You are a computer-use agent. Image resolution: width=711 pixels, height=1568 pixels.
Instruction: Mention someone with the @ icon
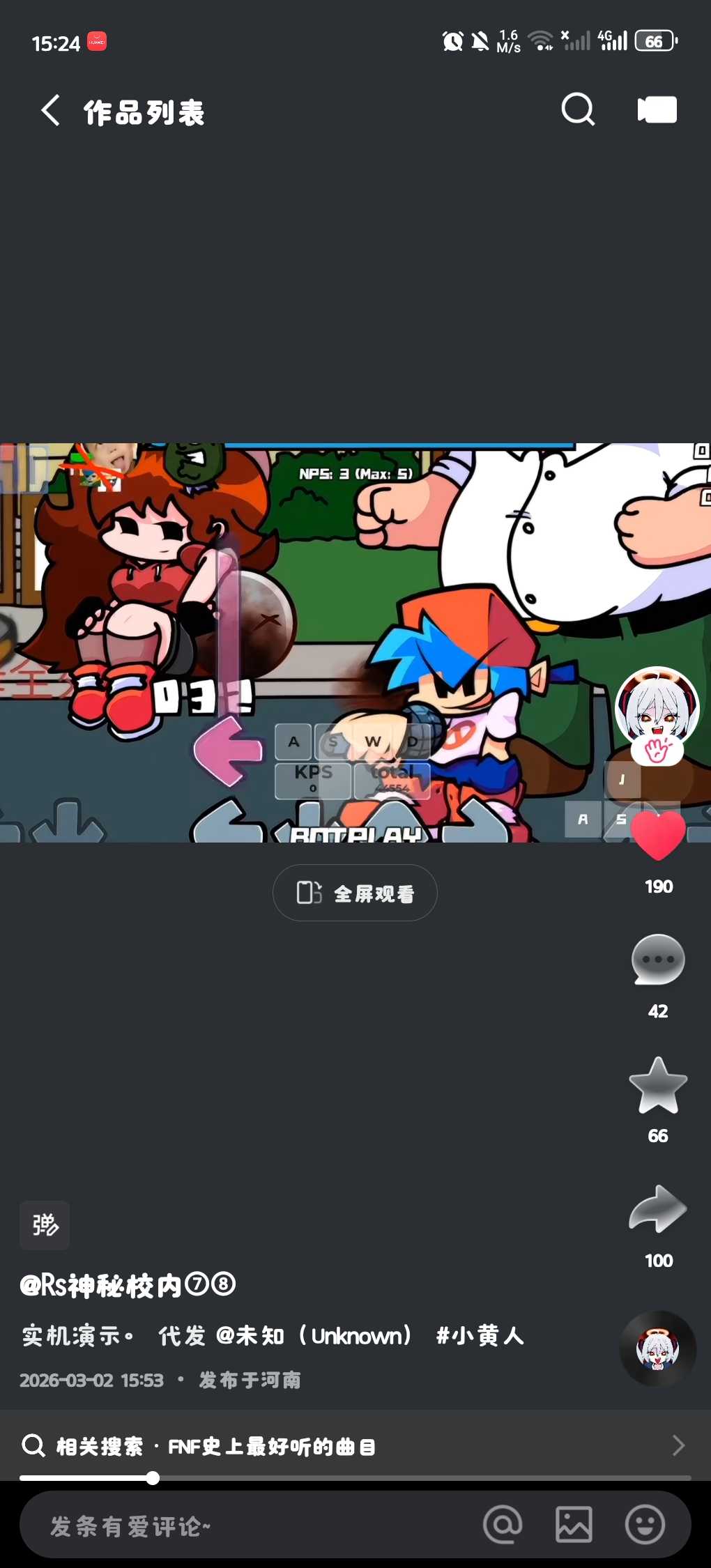pyautogui.click(x=503, y=1525)
